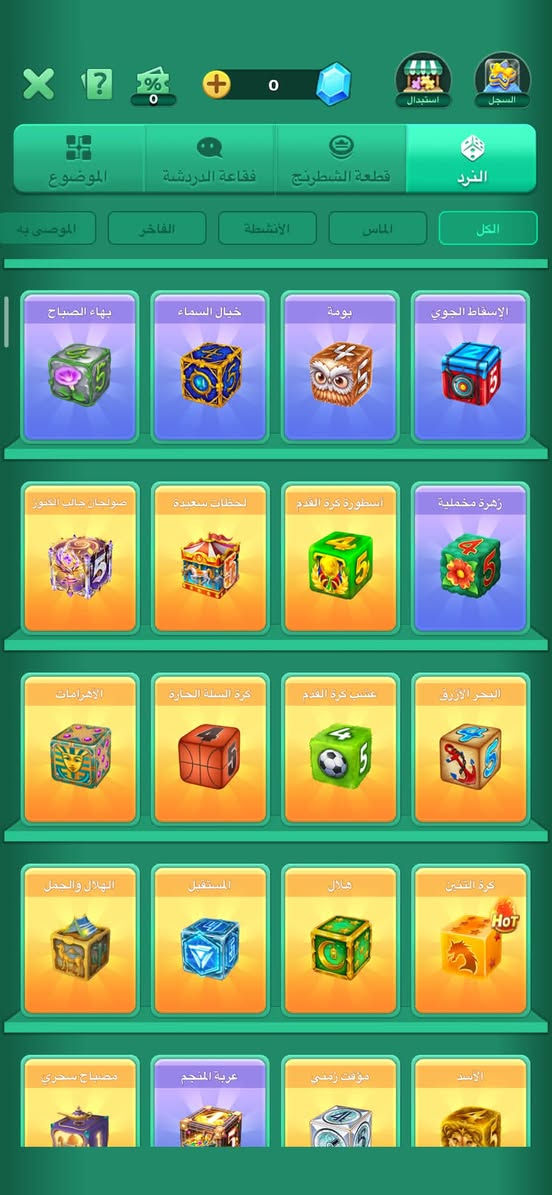Open the زهرة مخملية dice card
The height and width of the screenshot is (1195, 552).
coord(470,558)
